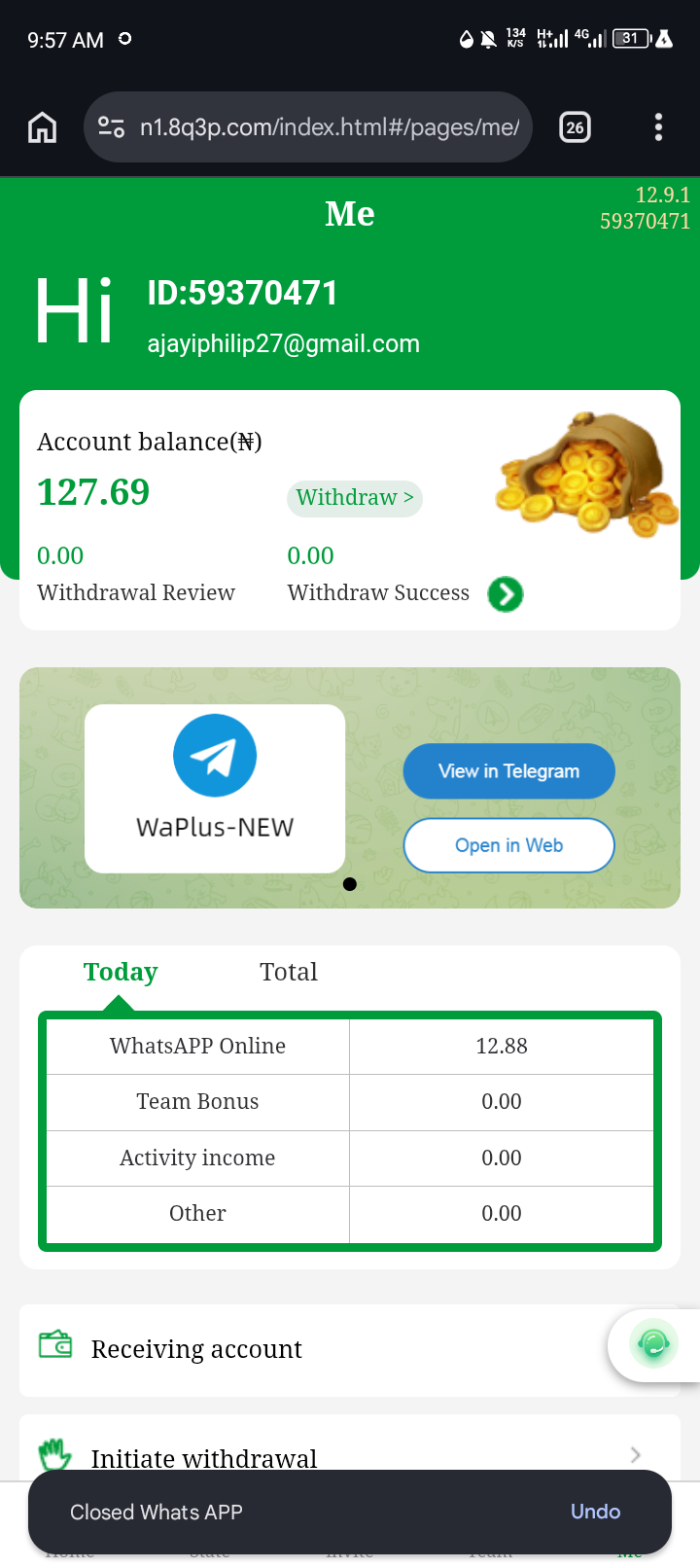Screen dimensions: 700x1568
Task: Open the browser home page
Action: pyautogui.click(x=42, y=127)
